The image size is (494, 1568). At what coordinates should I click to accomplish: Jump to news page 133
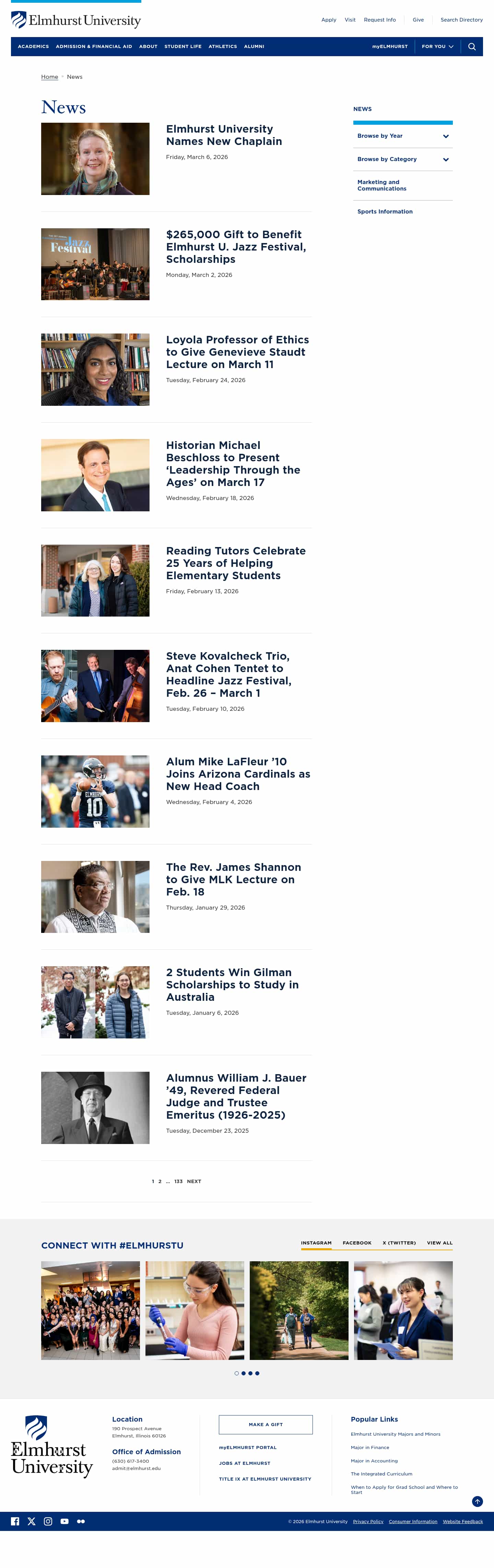pyautogui.click(x=178, y=1181)
